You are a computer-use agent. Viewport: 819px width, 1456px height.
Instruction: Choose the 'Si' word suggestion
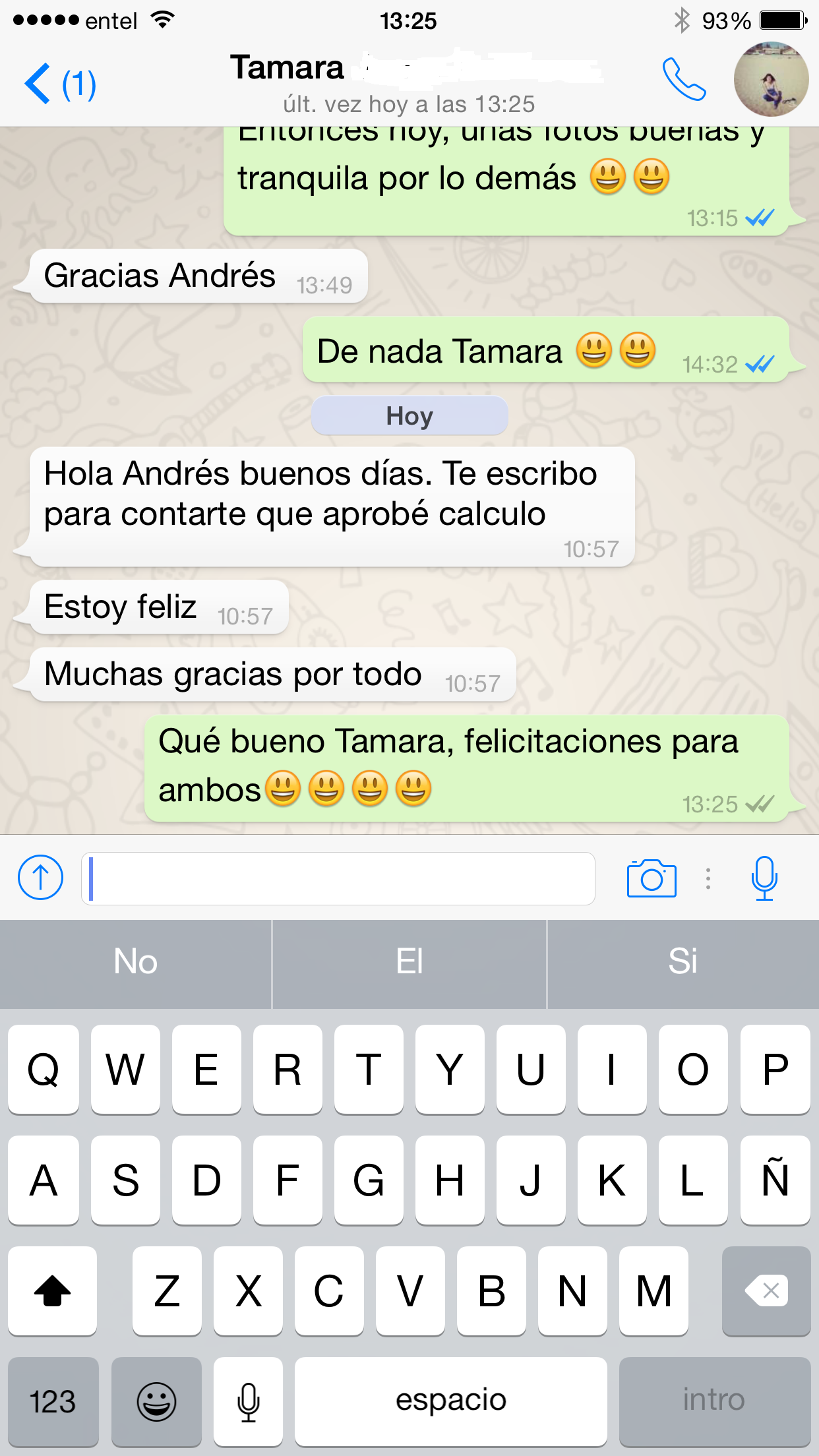click(x=682, y=961)
